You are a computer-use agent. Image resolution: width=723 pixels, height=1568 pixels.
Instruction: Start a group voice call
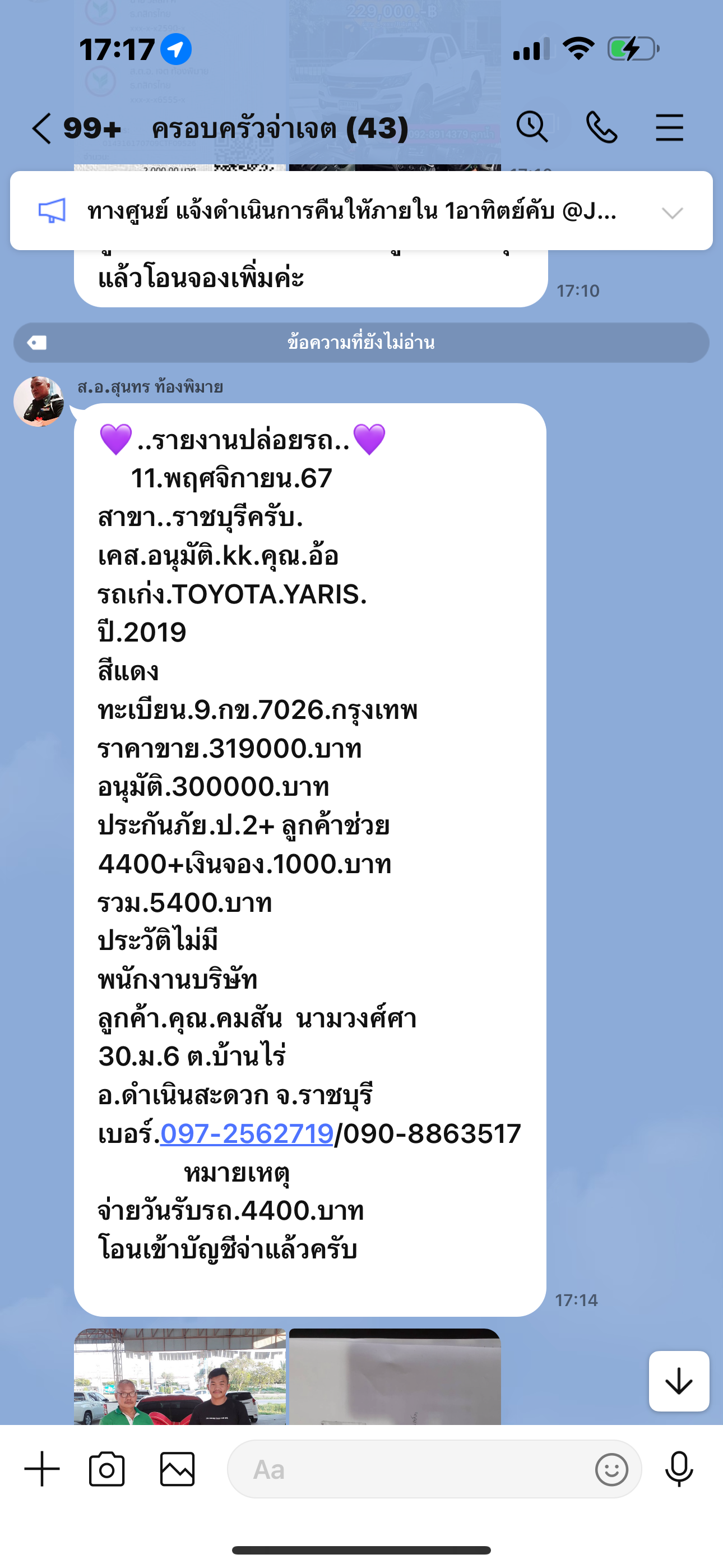(601, 127)
